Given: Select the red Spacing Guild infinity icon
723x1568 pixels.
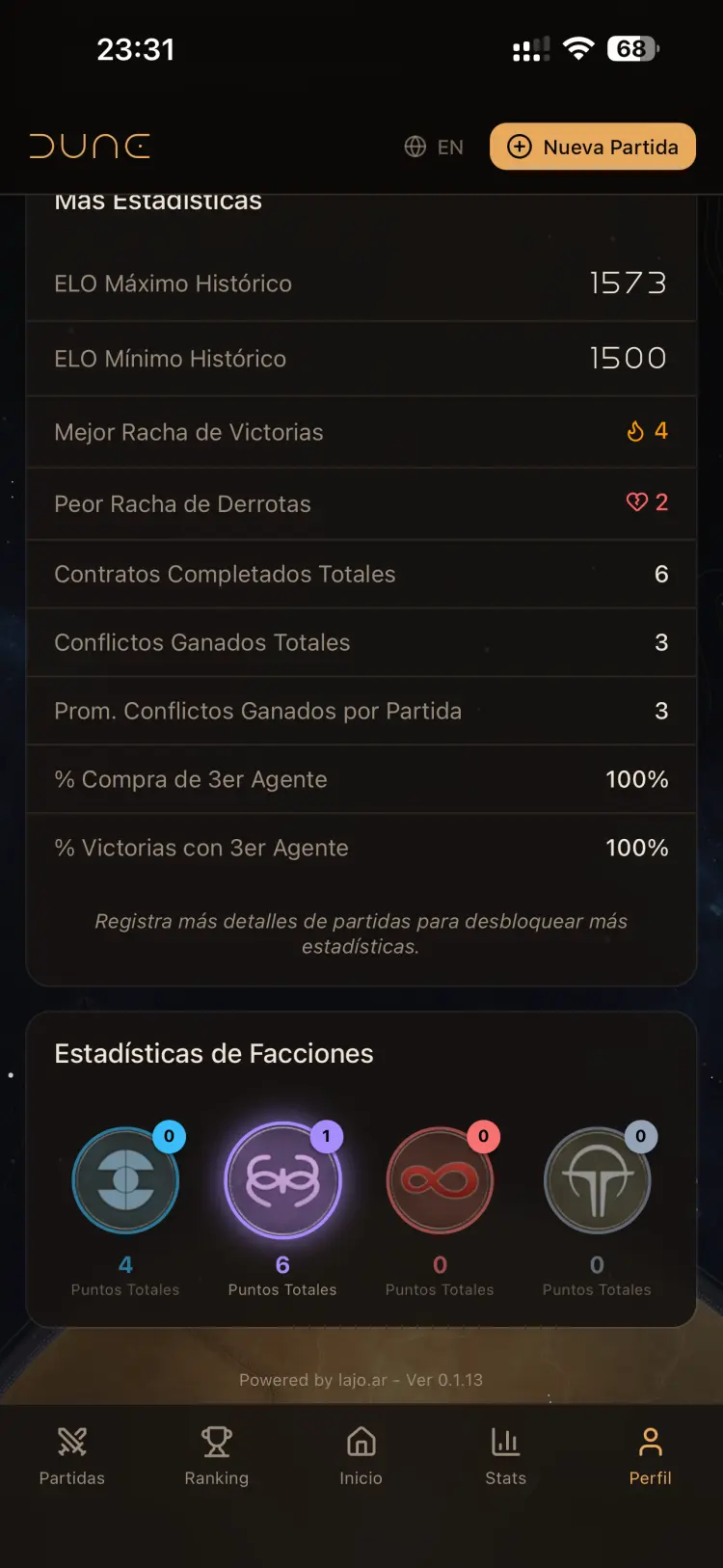Looking at the screenshot, I should 440,1180.
